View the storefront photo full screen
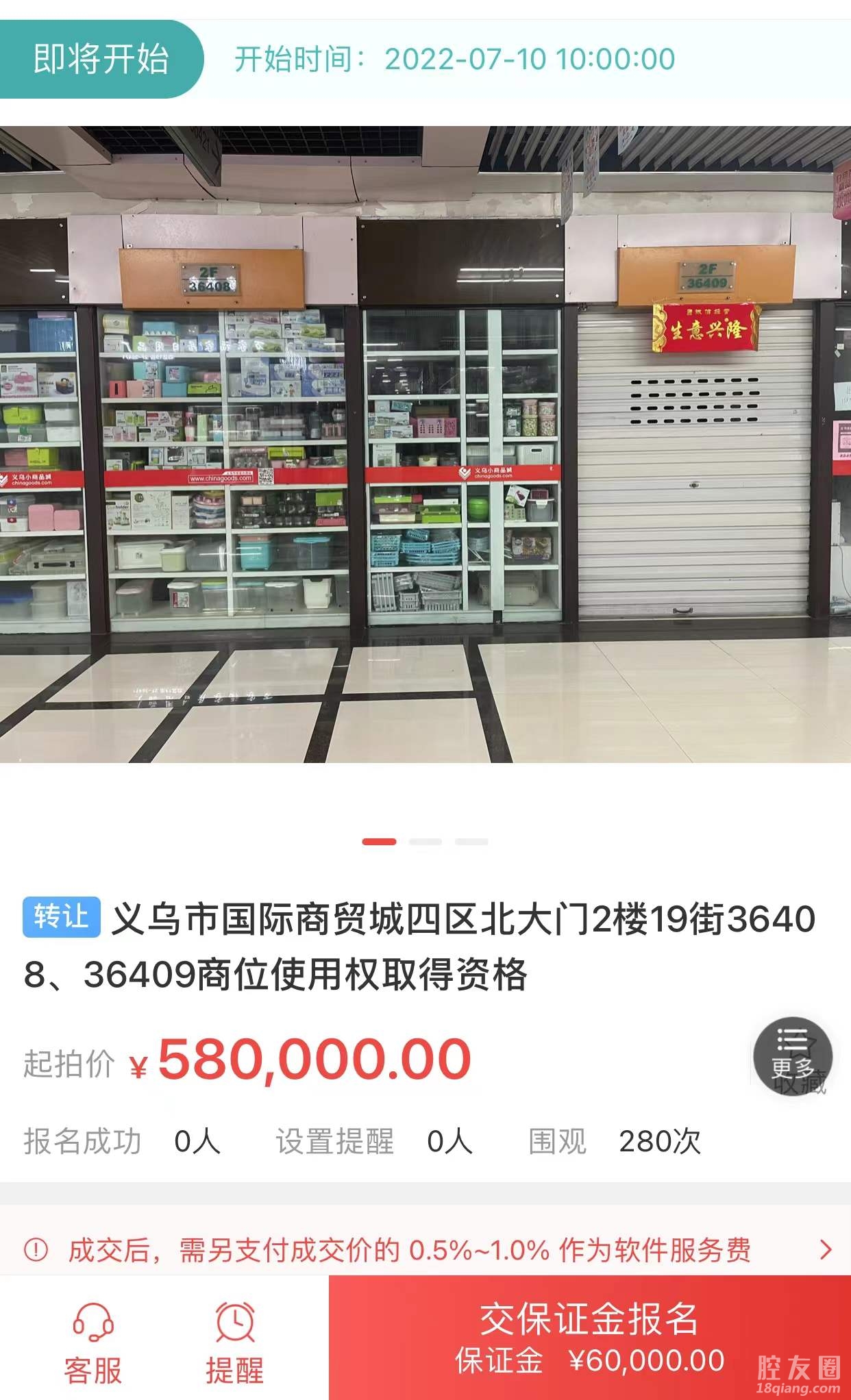The width and height of the screenshot is (851, 1400). pyautogui.click(x=425, y=444)
